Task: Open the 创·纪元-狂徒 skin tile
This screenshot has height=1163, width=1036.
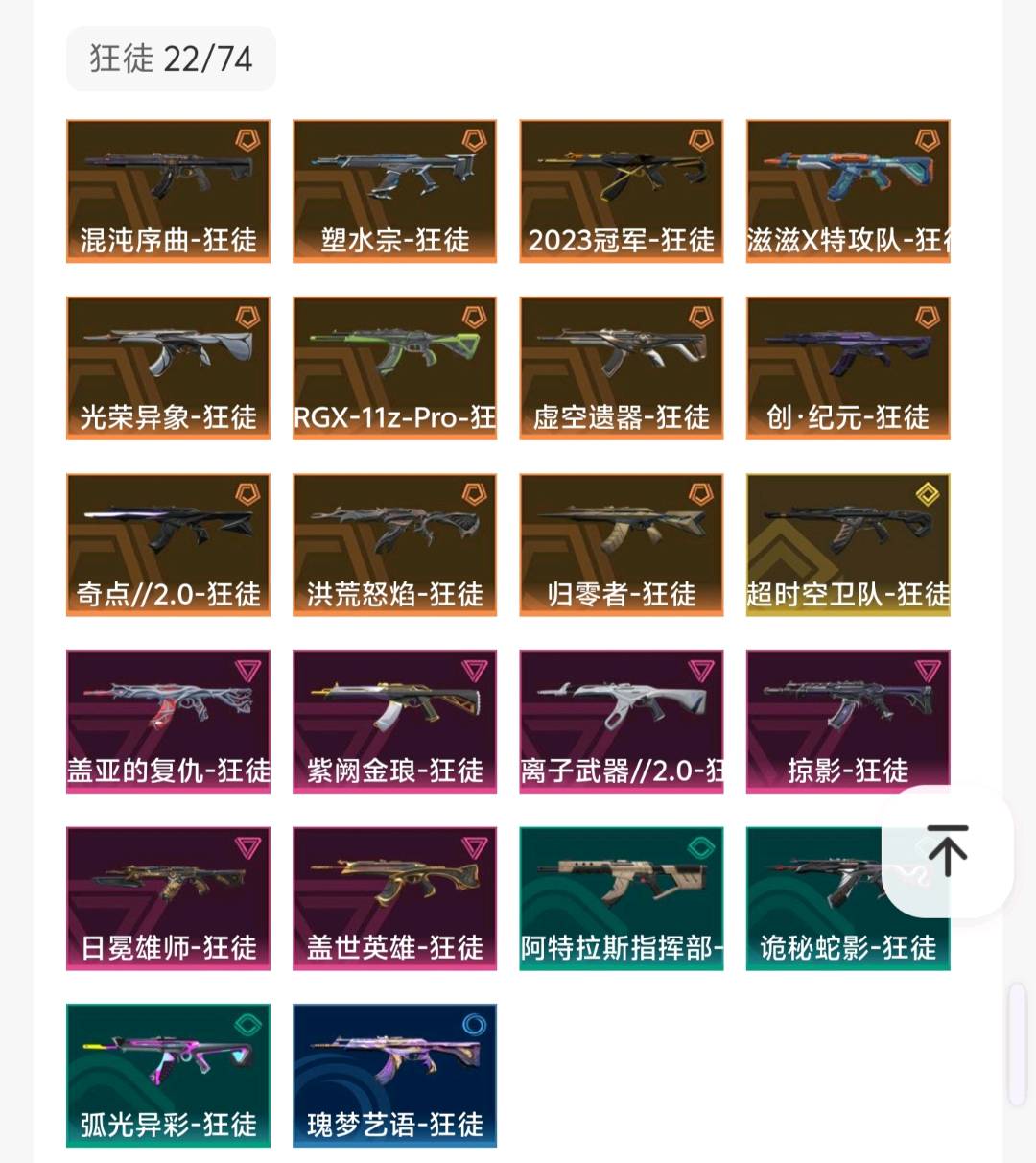Action: 848,368
